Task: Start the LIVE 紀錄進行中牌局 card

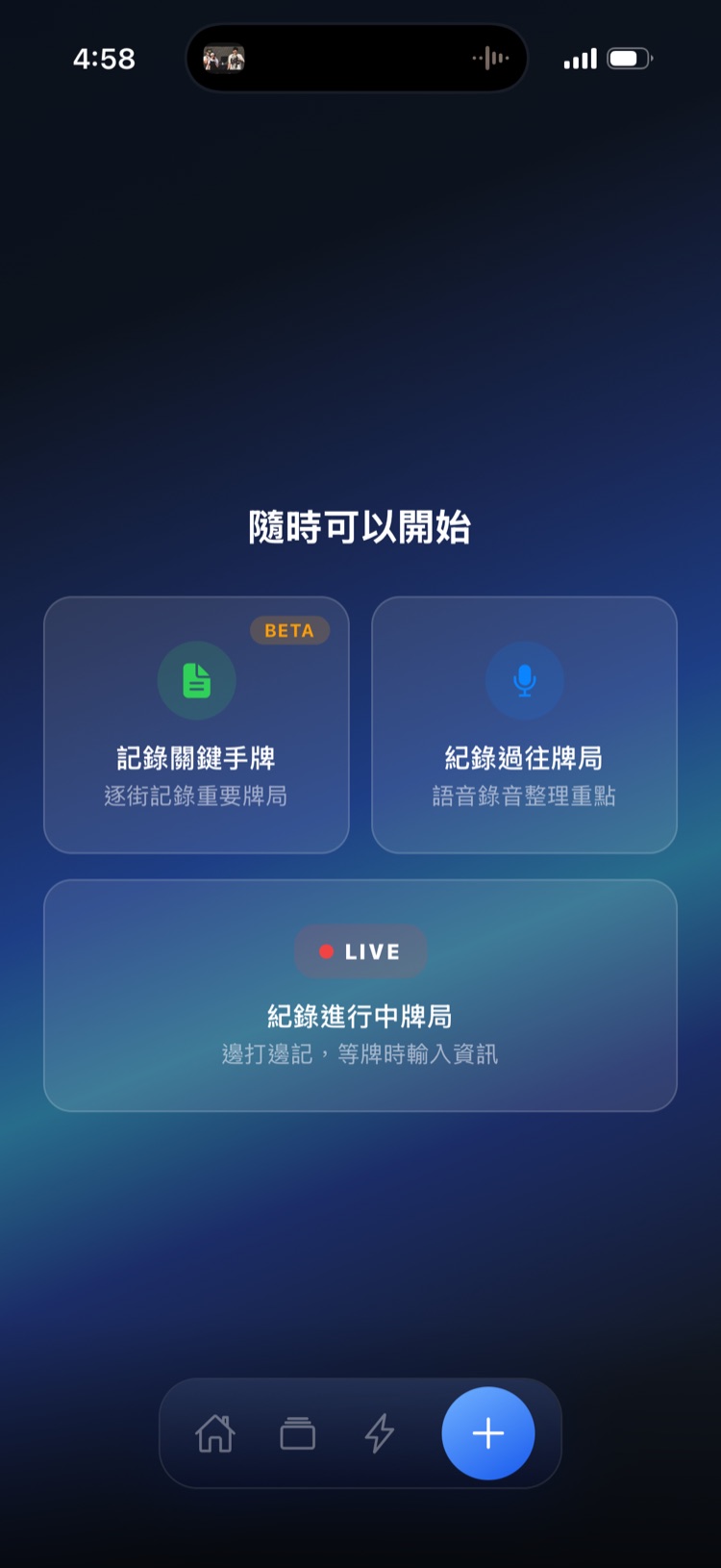Action: [360, 996]
